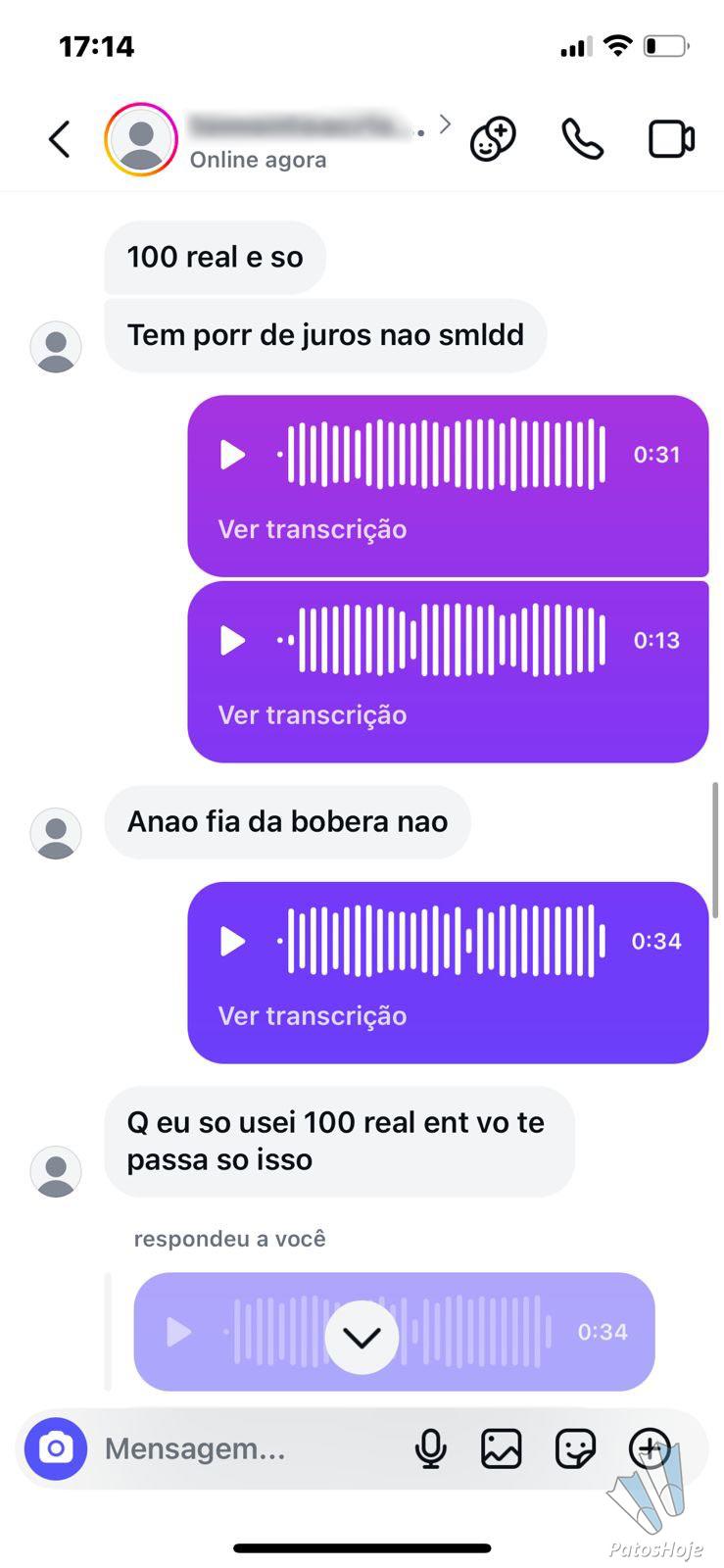Image resolution: width=724 pixels, height=1568 pixels.
Task: Open the camera from the message bar
Action: pyautogui.click(x=56, y=1448)
